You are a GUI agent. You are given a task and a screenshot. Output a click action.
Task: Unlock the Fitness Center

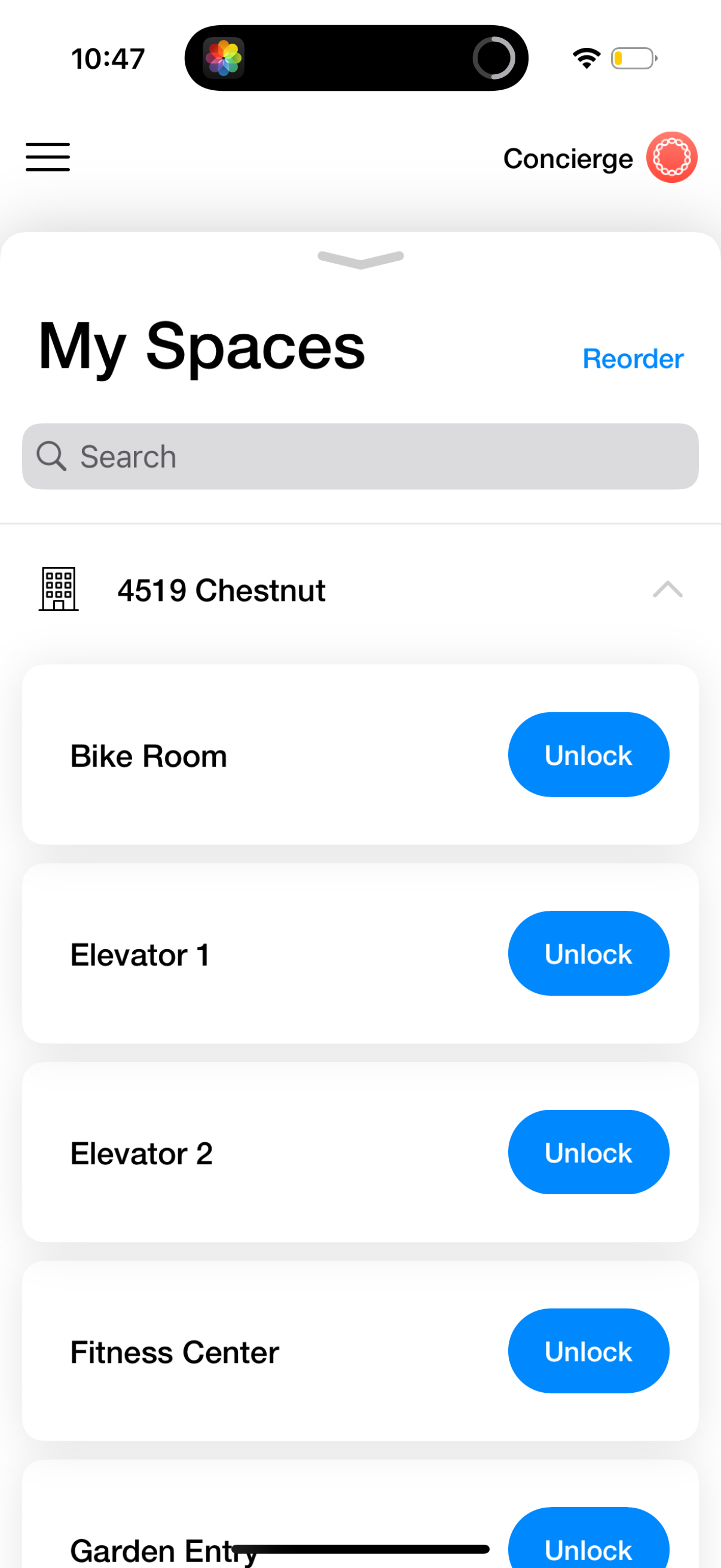coord(588,1351)
